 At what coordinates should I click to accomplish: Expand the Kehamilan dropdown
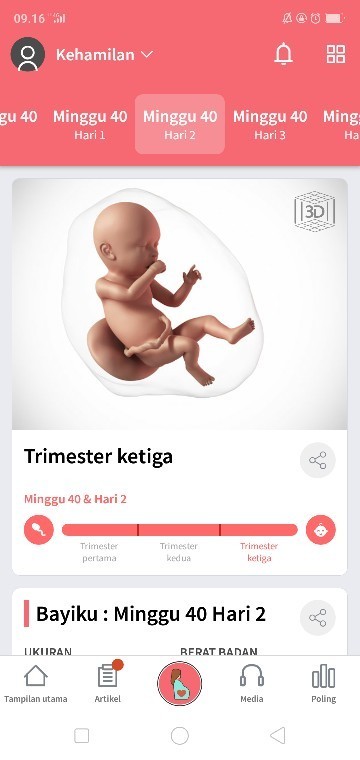pyautogui.click(x=105, y=55)
